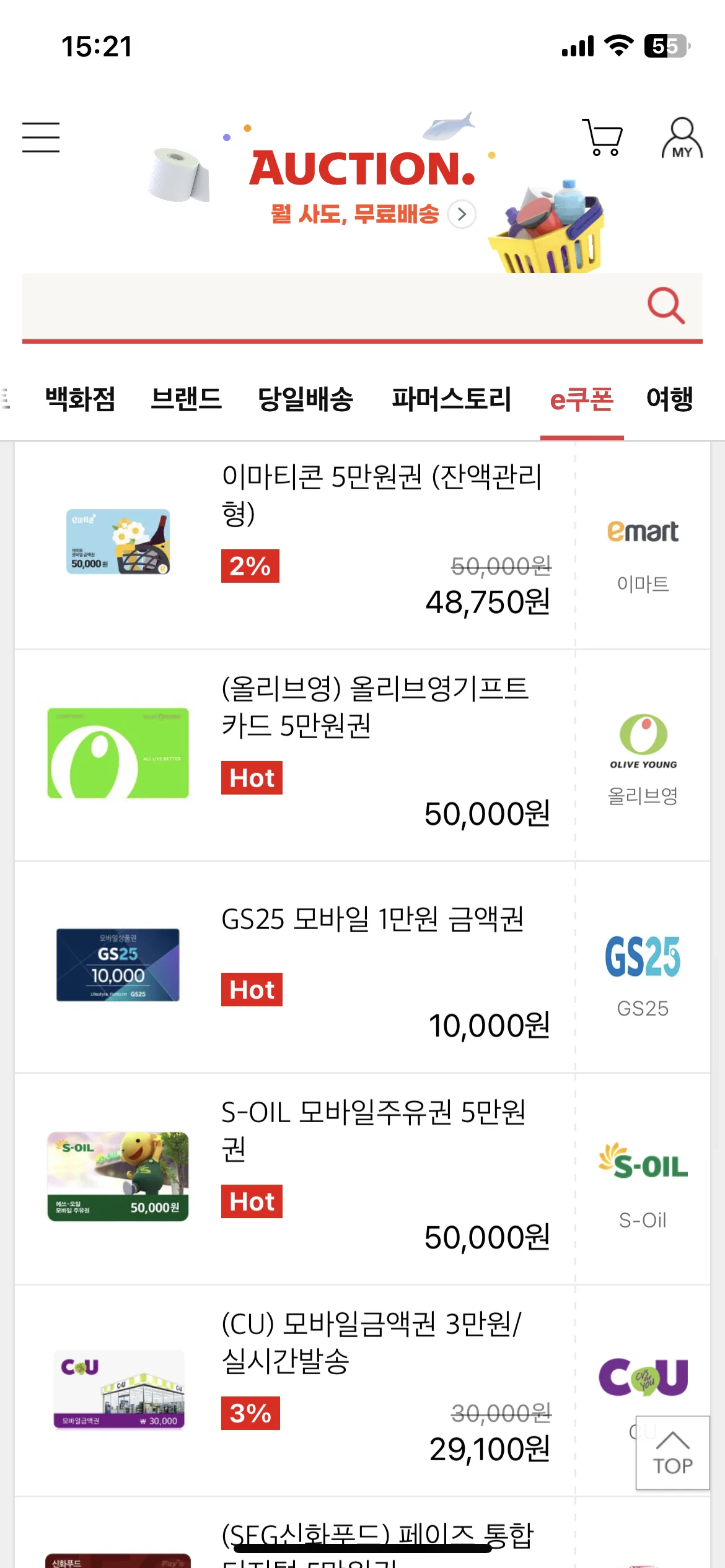This screenshot has height=1568, width=725.
Task: Open 이마티콘 5만원권 product
Action: (382, 495)
